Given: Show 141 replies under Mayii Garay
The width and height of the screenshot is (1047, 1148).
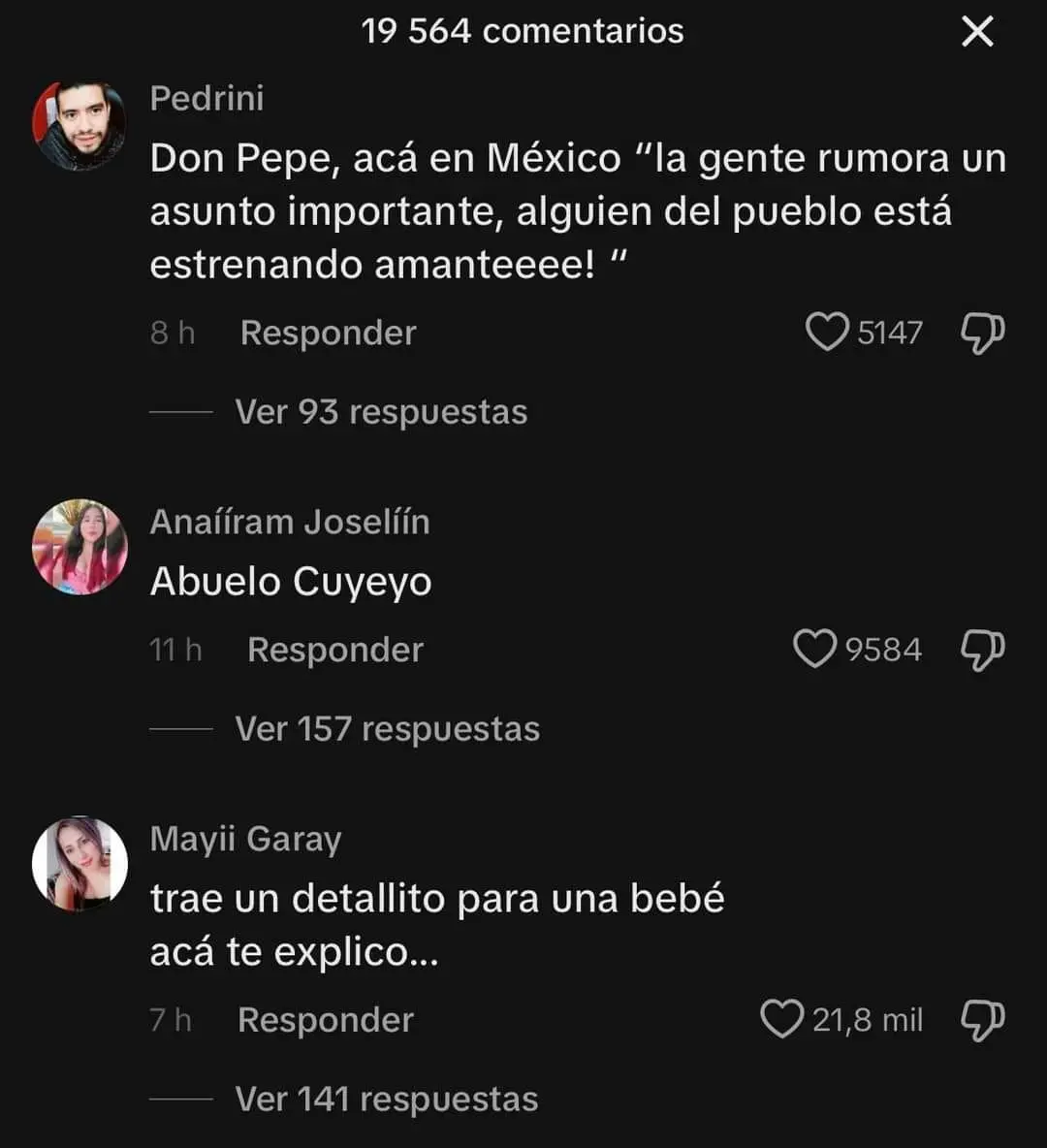Looking at the screenshot, I should click(386, 1100).
